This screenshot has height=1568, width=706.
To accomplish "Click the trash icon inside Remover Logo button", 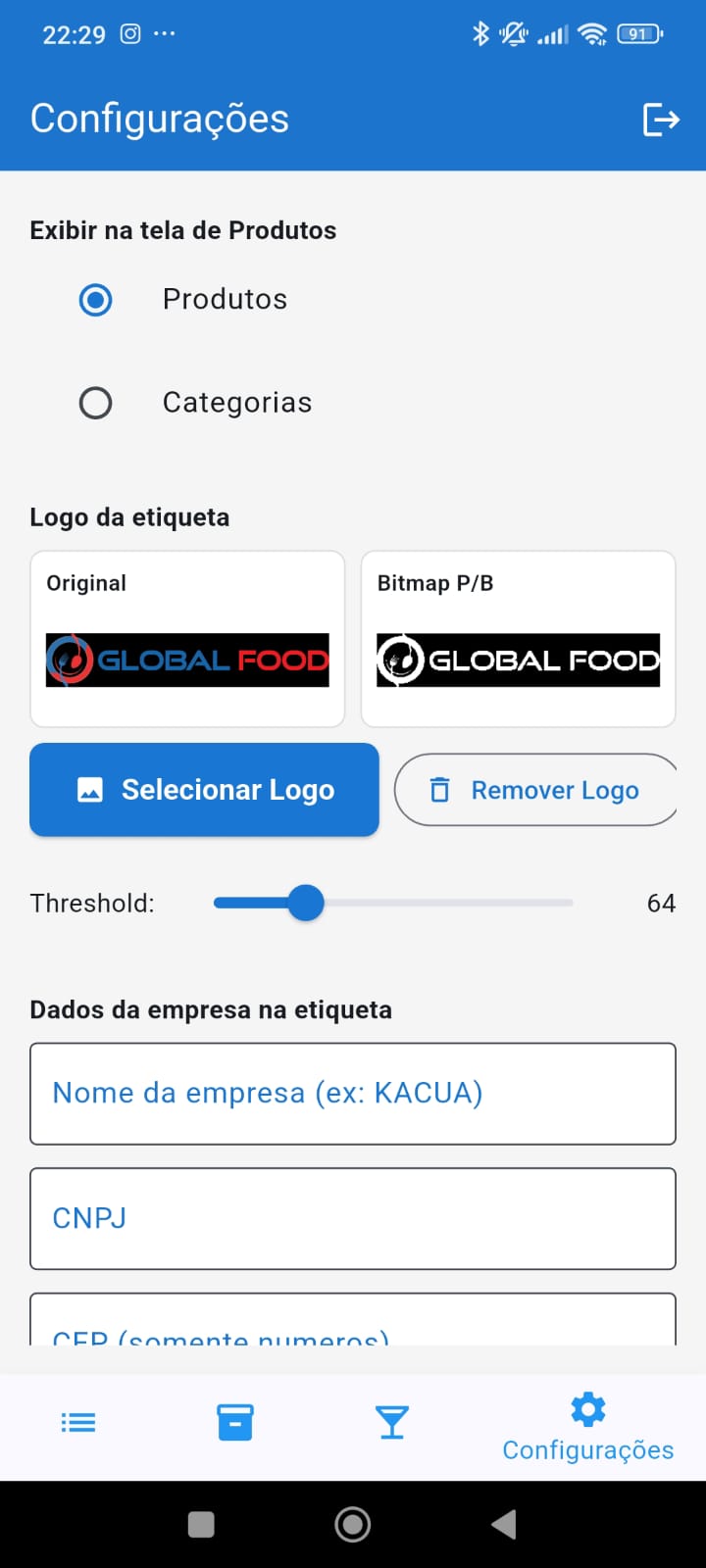I will [x=440, y=789].
